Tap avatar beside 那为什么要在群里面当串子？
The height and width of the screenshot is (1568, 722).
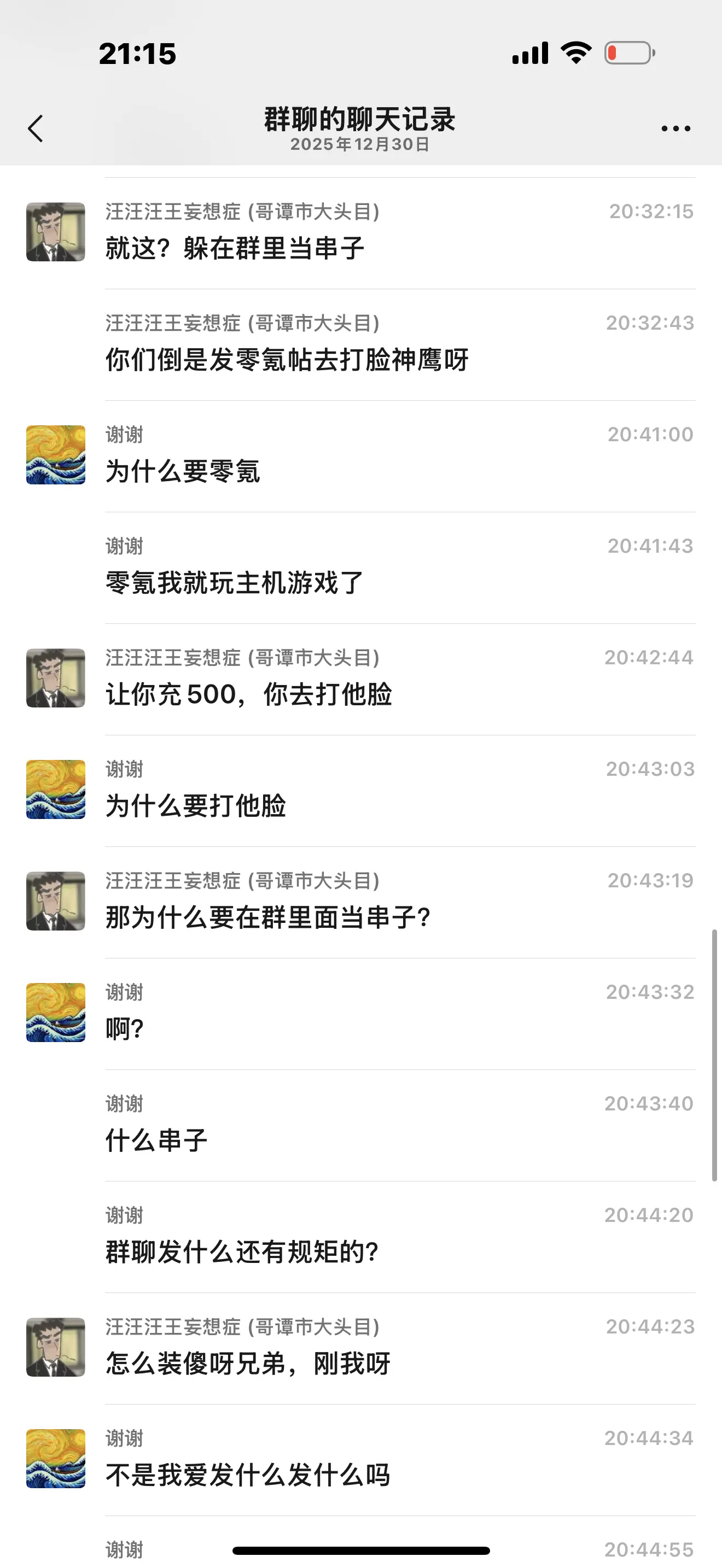pyautogui.click(x=55, y=901)
